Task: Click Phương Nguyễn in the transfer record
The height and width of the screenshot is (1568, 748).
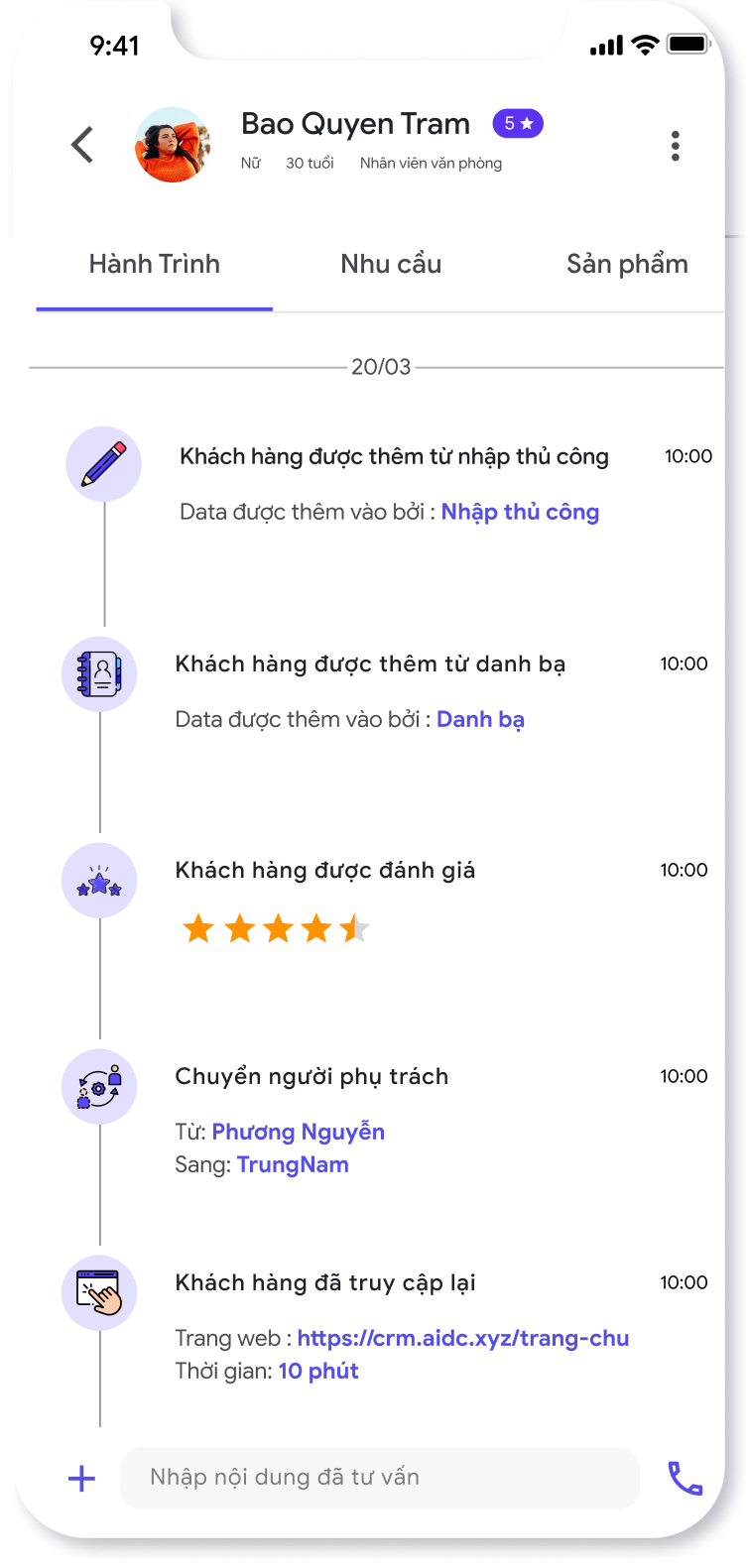Action: point(299,1131)
